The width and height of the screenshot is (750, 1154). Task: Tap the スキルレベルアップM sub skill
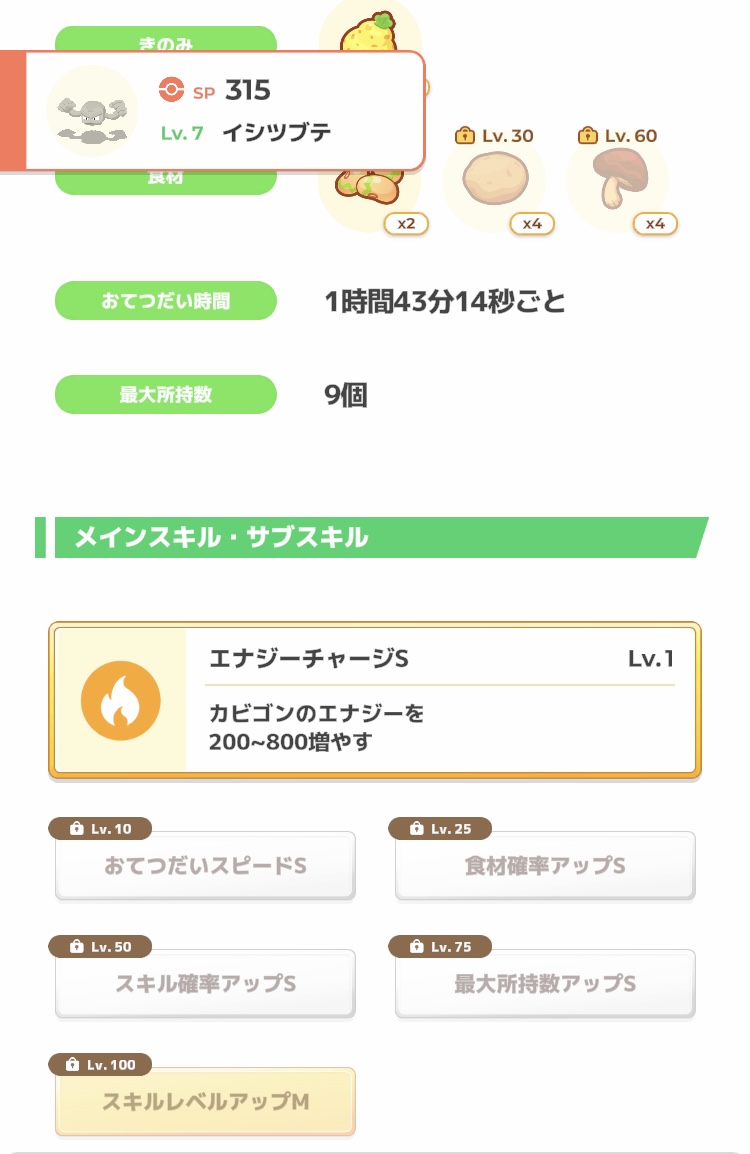[205, 1101]
